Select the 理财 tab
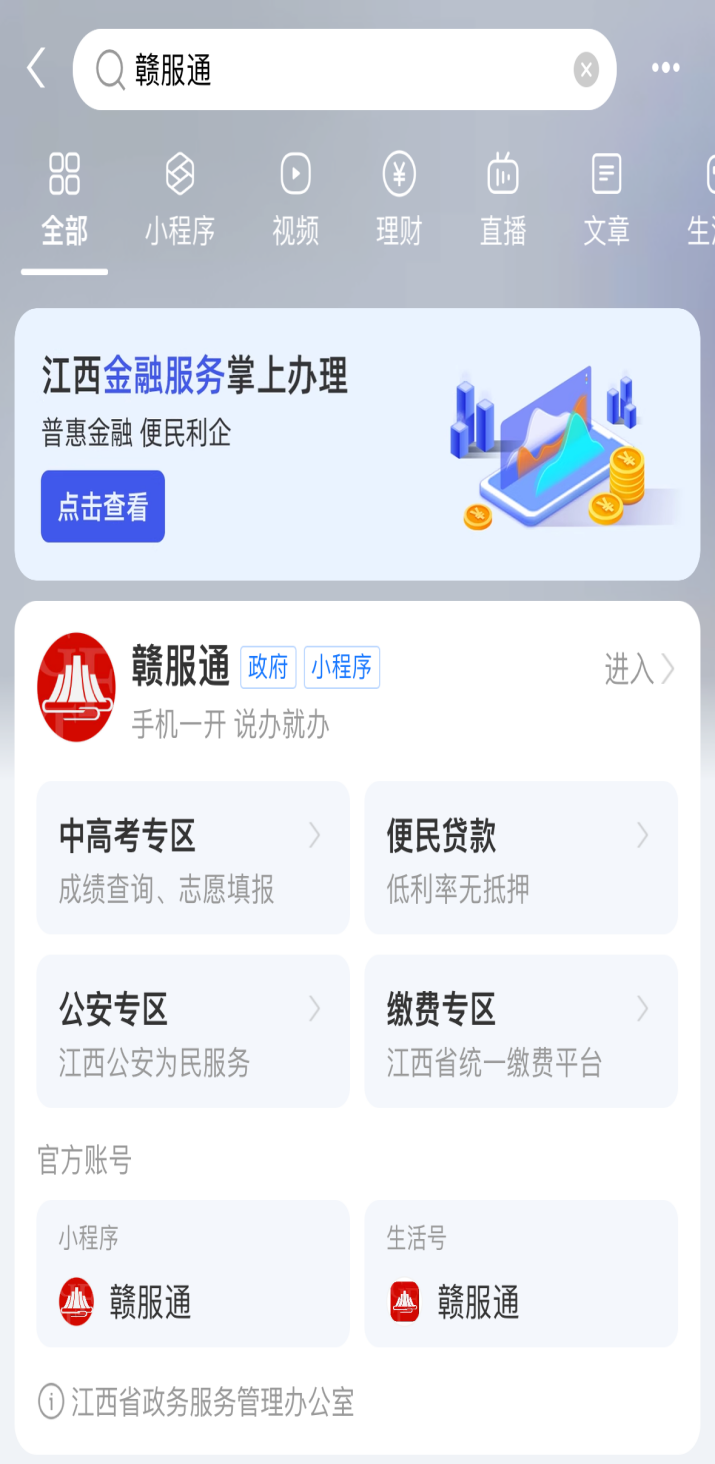 pyautogui.click(x=399, y=200)
